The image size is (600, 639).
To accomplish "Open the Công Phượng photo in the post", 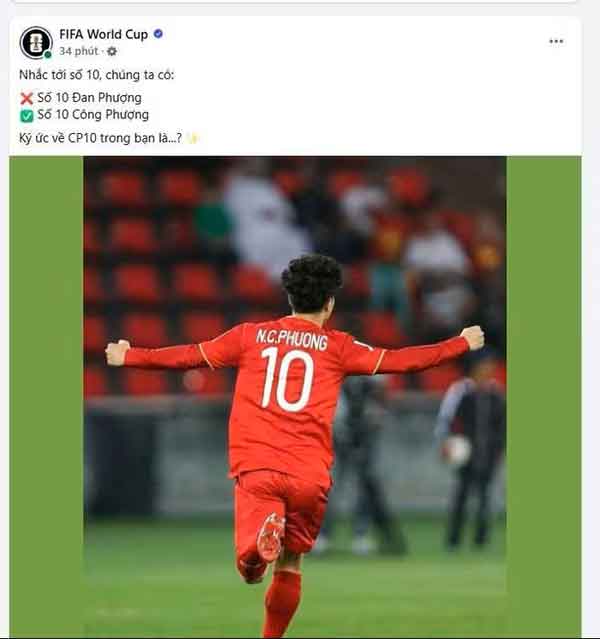I will [x=295, y=396].
